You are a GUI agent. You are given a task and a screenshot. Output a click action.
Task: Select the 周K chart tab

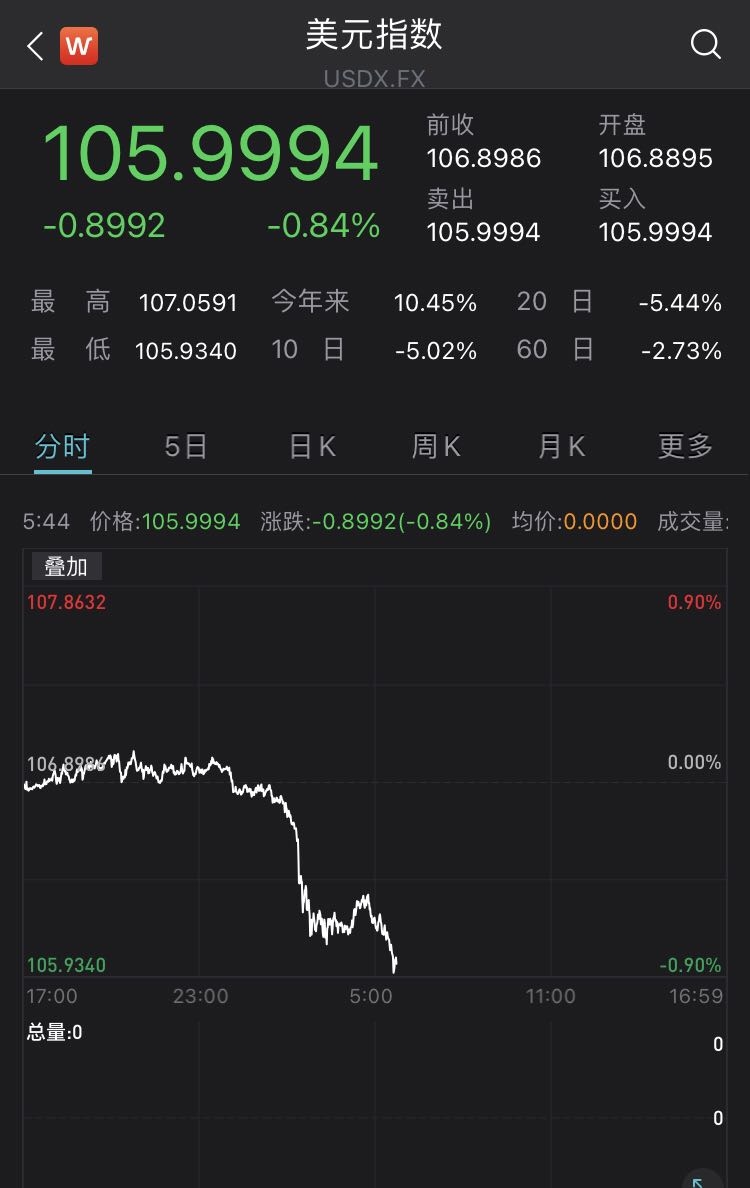(x=436, y=446)
